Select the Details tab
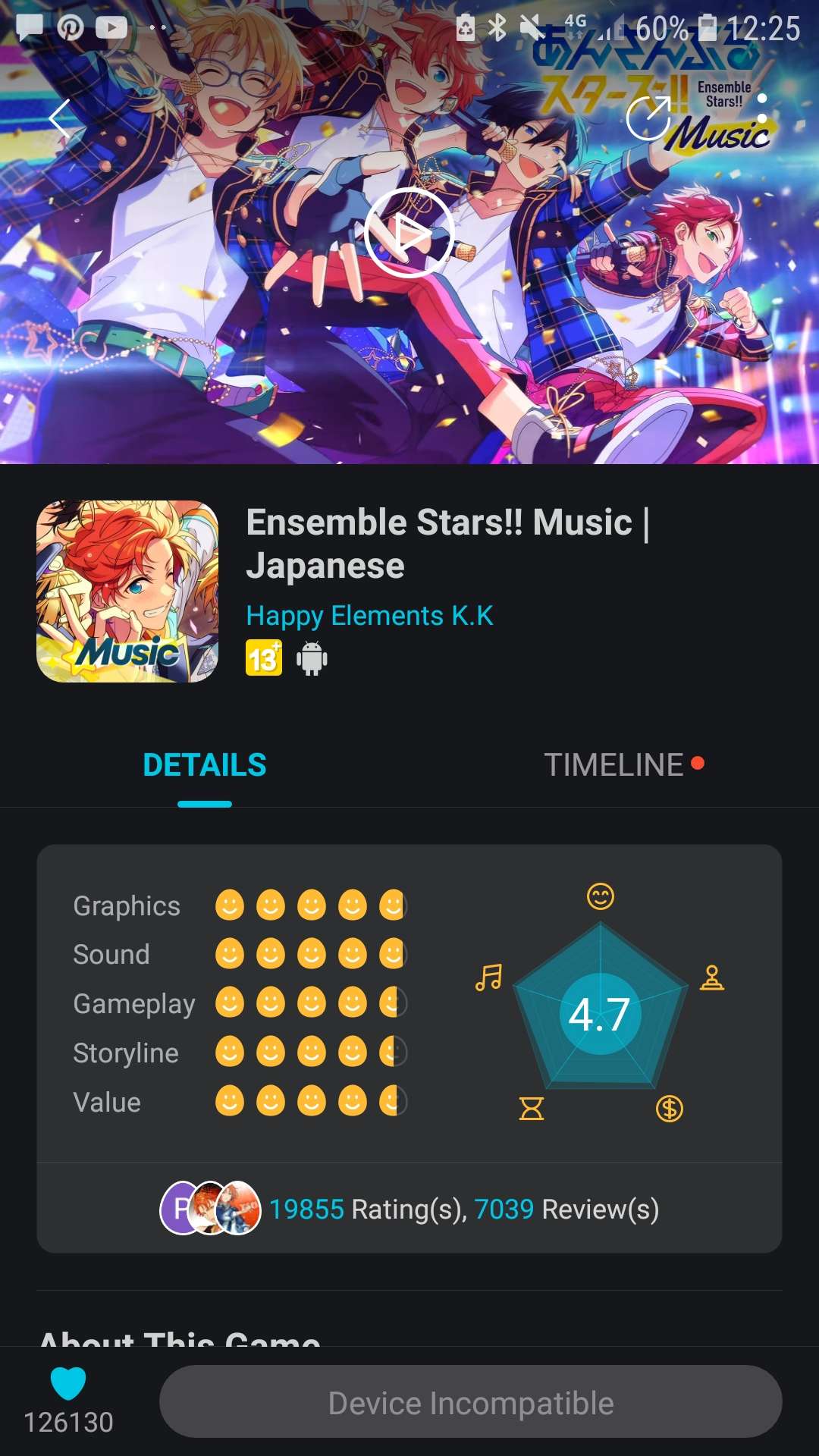This screenshot has width=819, height=1456. click(x=205, y=764)
